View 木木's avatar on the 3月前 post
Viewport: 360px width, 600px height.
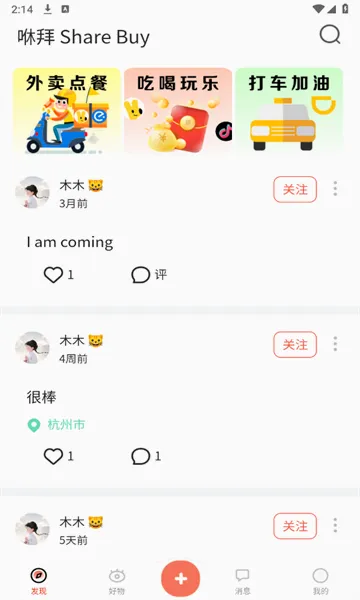[x=33, y=192]
